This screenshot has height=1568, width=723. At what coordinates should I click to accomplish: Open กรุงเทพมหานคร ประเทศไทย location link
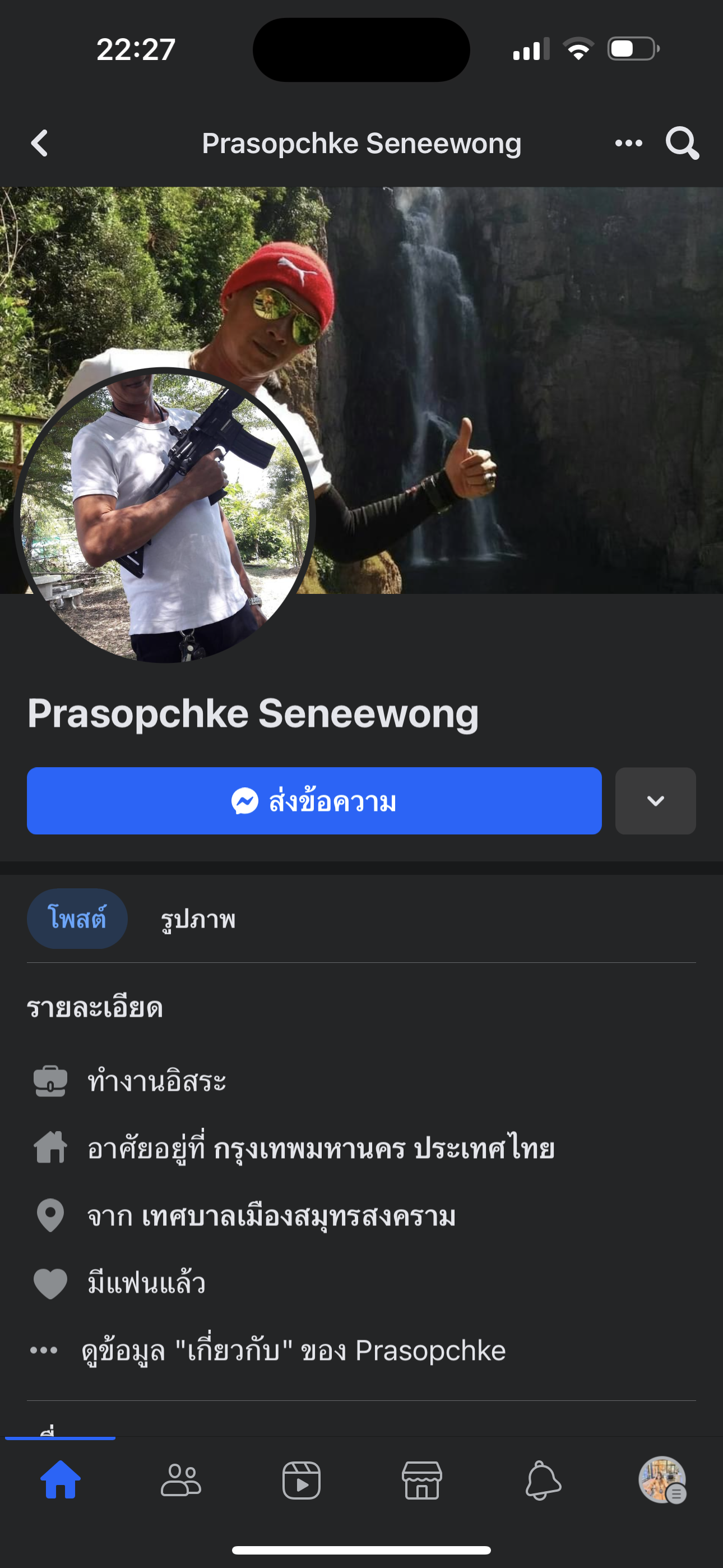[x=384, y=1149]
